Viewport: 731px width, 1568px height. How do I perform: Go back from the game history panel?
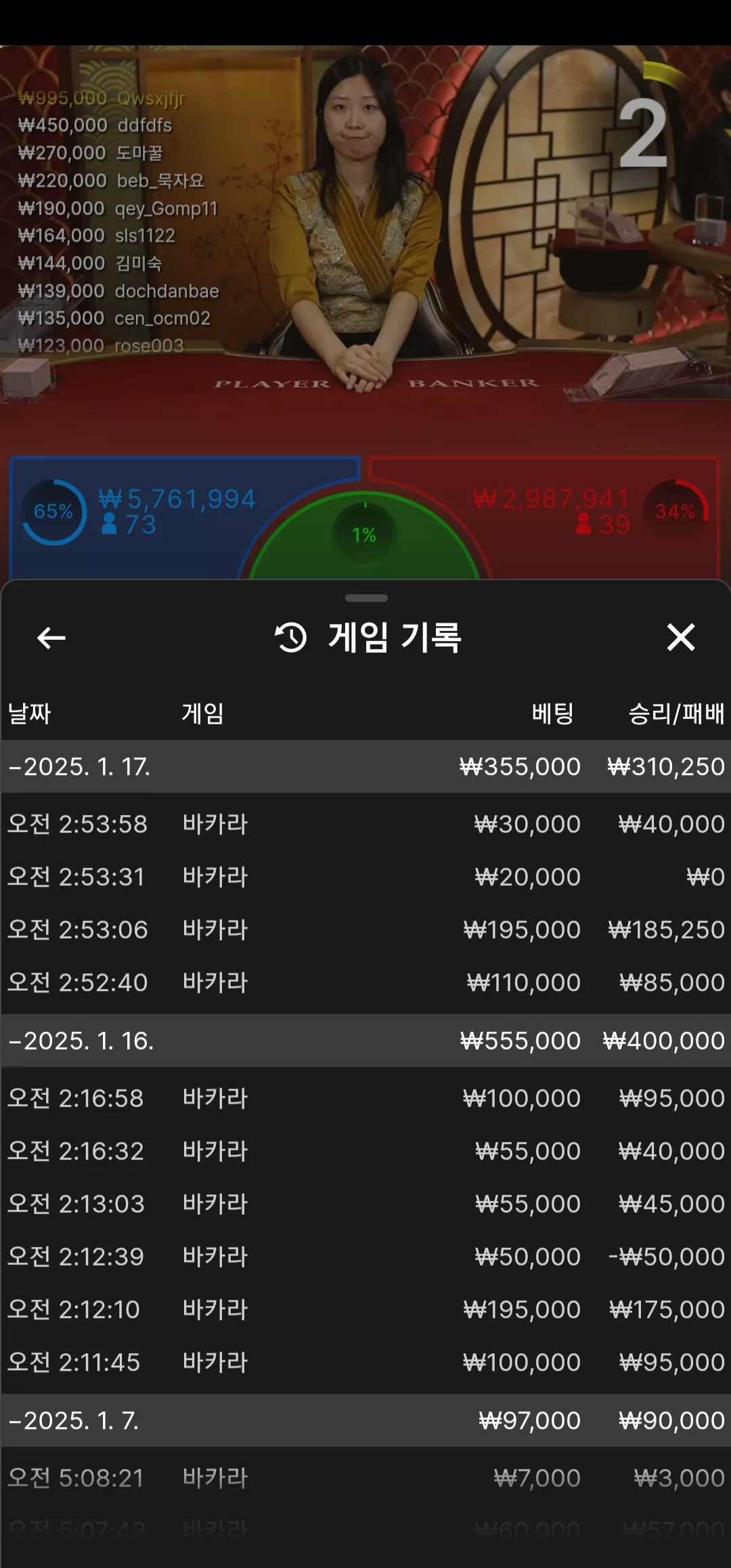point(51,637)
